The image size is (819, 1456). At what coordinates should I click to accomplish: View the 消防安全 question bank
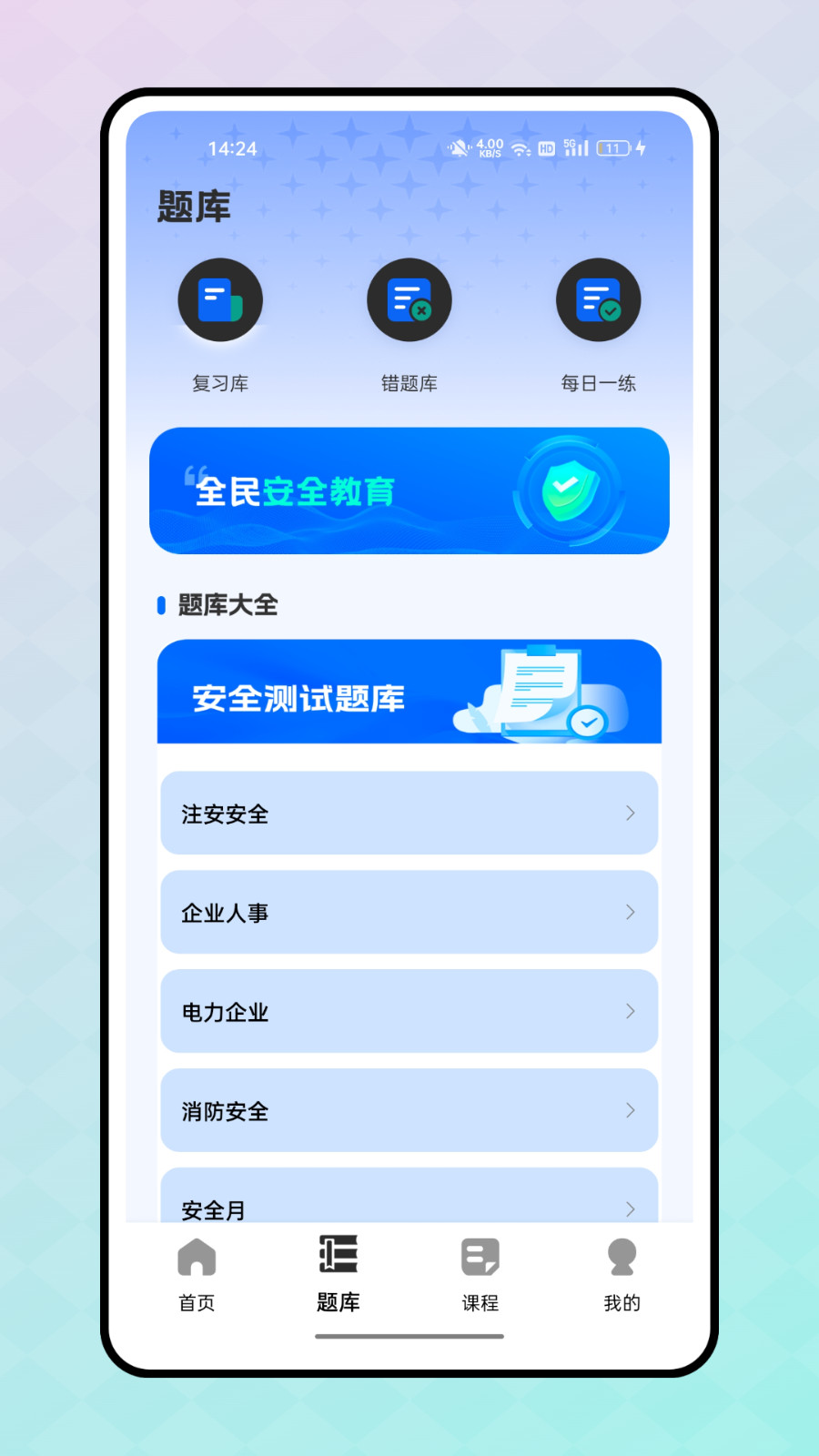[409, 1111]
